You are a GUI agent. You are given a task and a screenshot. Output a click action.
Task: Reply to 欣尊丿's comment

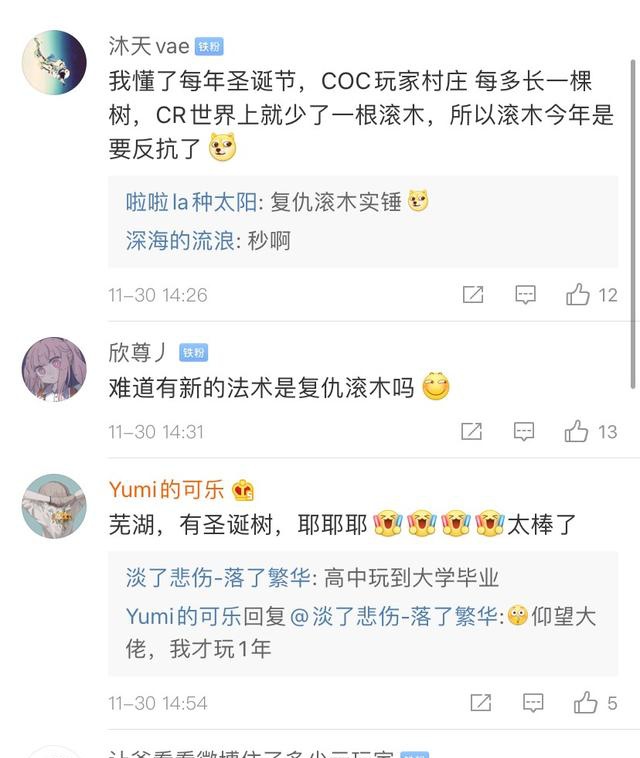pyautogui.click(x=524, y=431)
